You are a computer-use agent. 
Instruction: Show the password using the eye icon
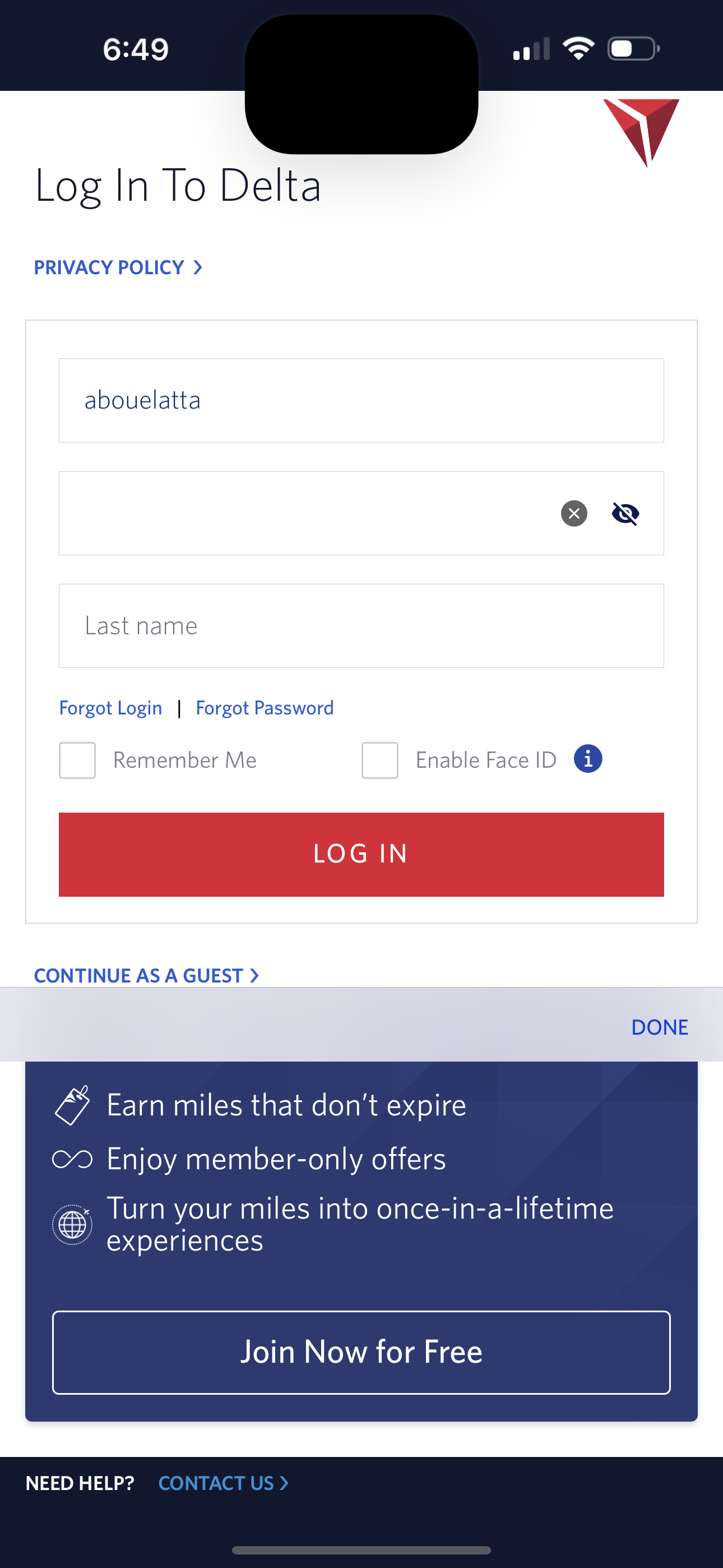pyautogui.click(x=626, y=514)
